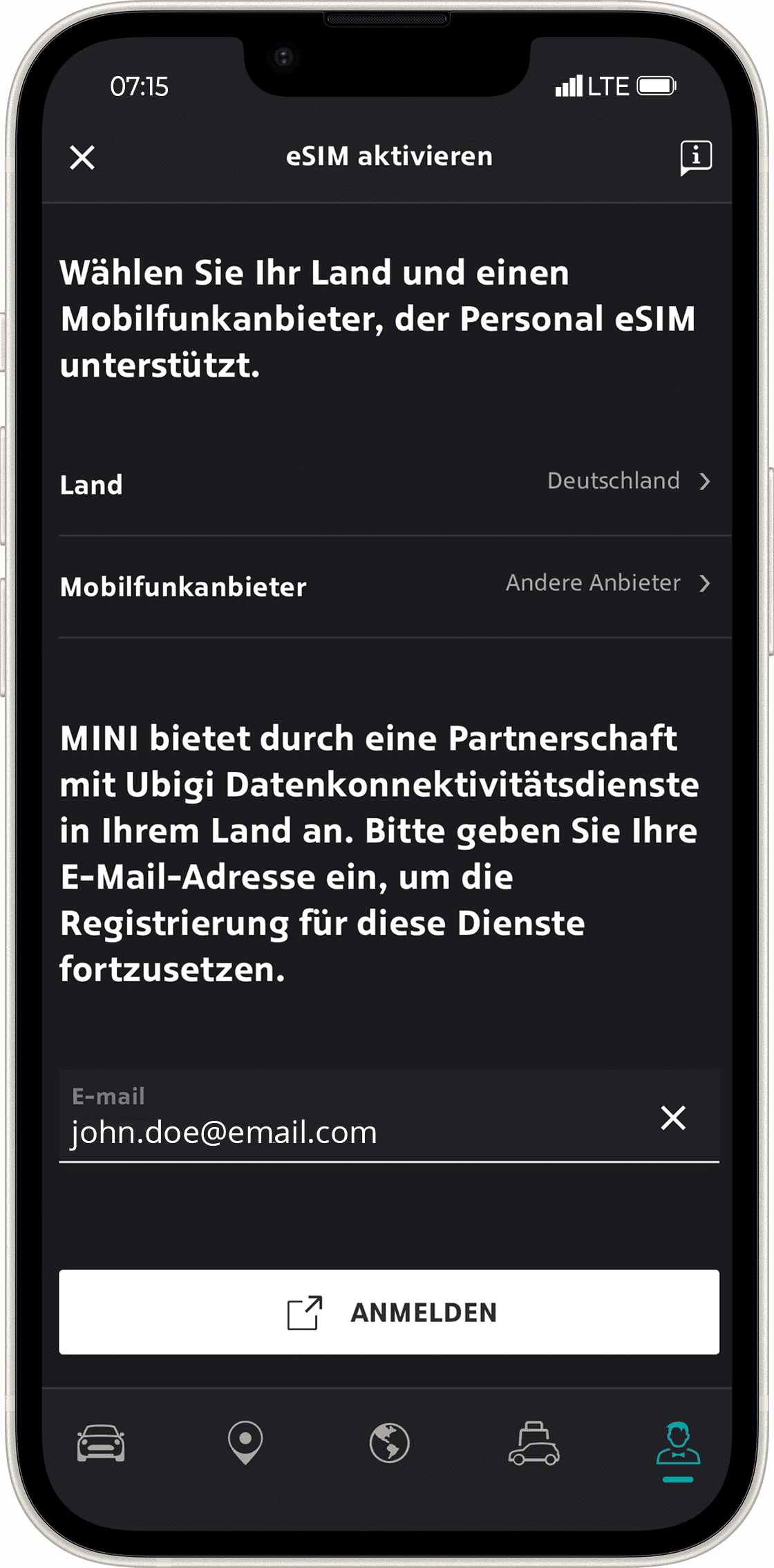Switch to the profile tab

pyautogui.click(x=678, y=1444)
